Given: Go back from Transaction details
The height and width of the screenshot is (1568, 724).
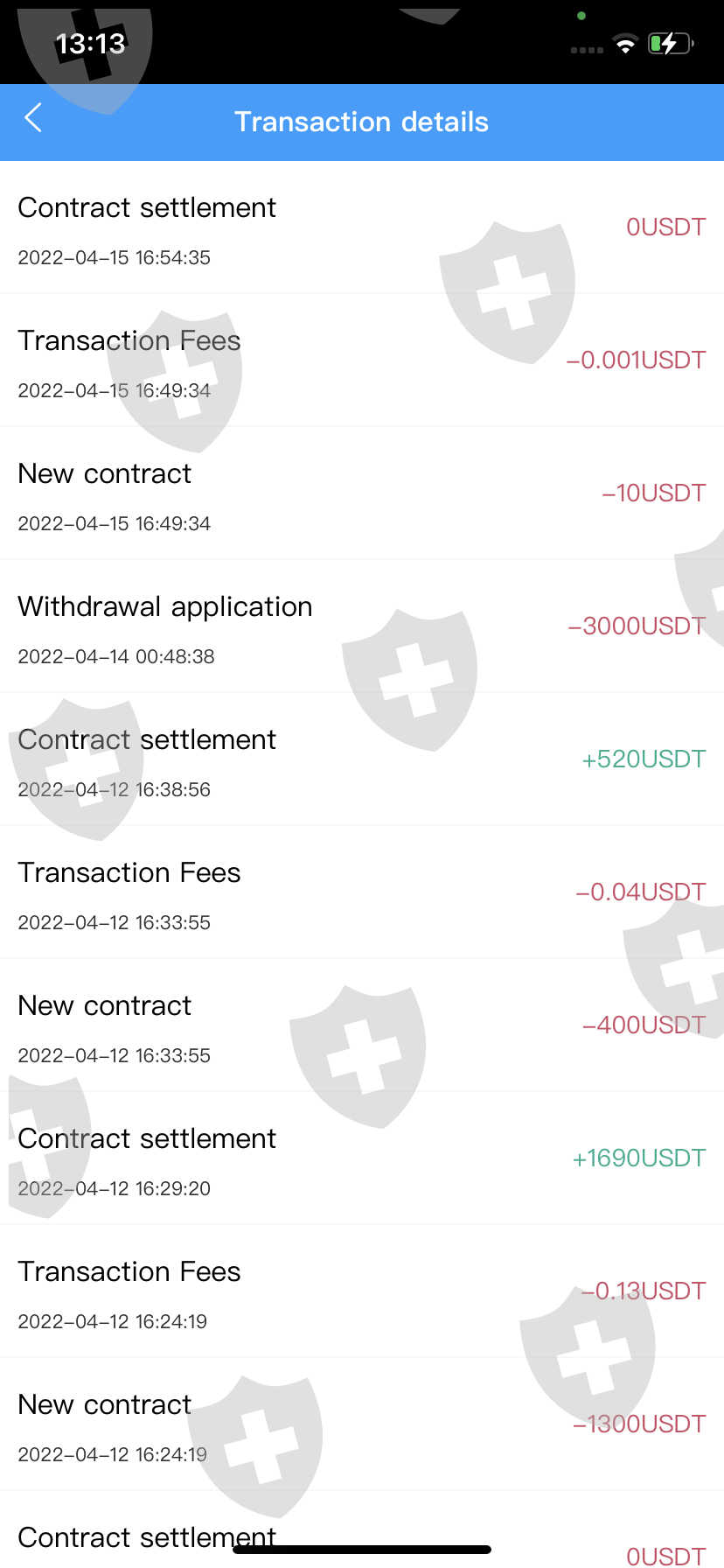Looking at the screenshot, I should 33,118.
